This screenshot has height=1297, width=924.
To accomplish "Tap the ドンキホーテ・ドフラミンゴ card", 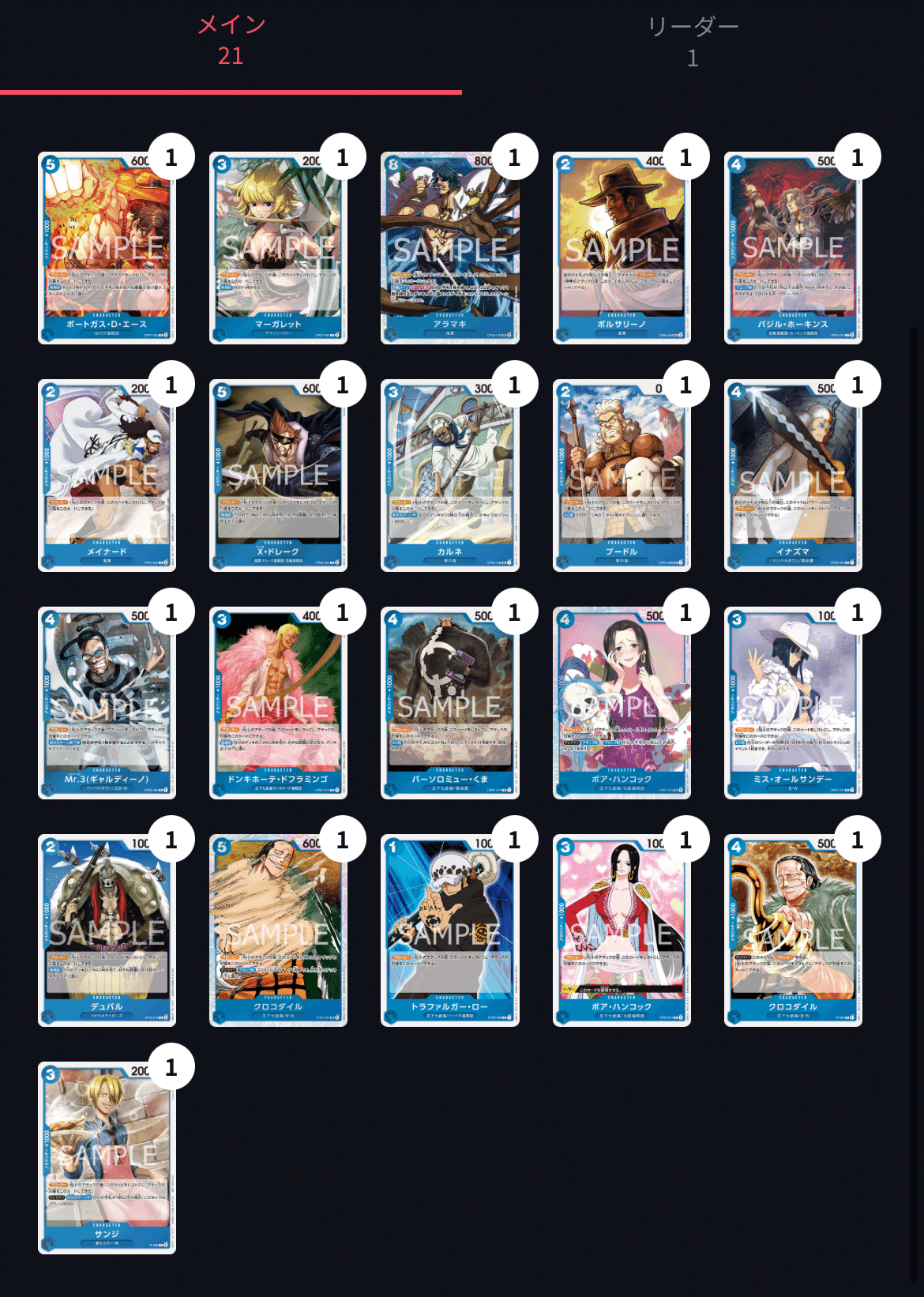I will coord(278,704).
